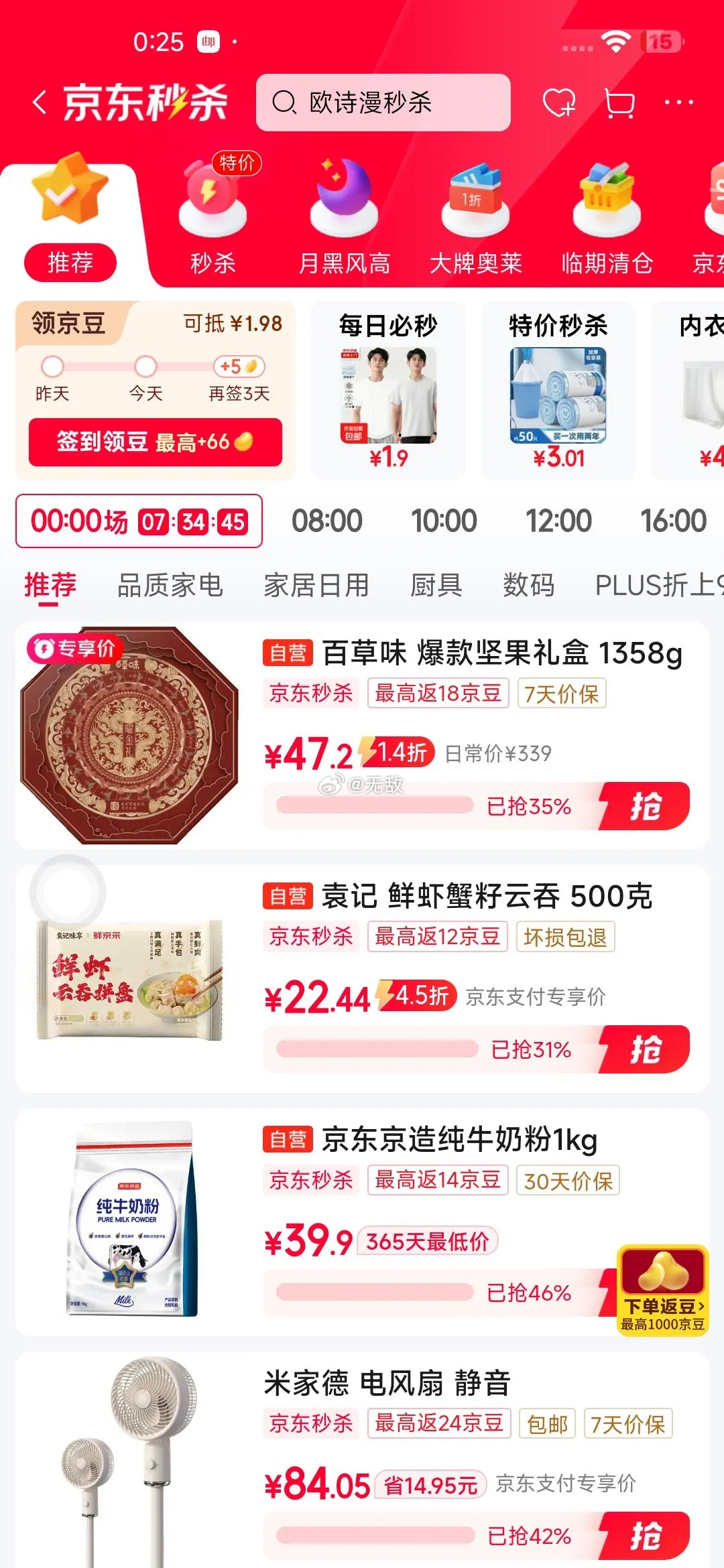The width and height of the screenshot is (724, 1568).
Task: Open the 大牌奥莱 channel
Action: point(475,221)
